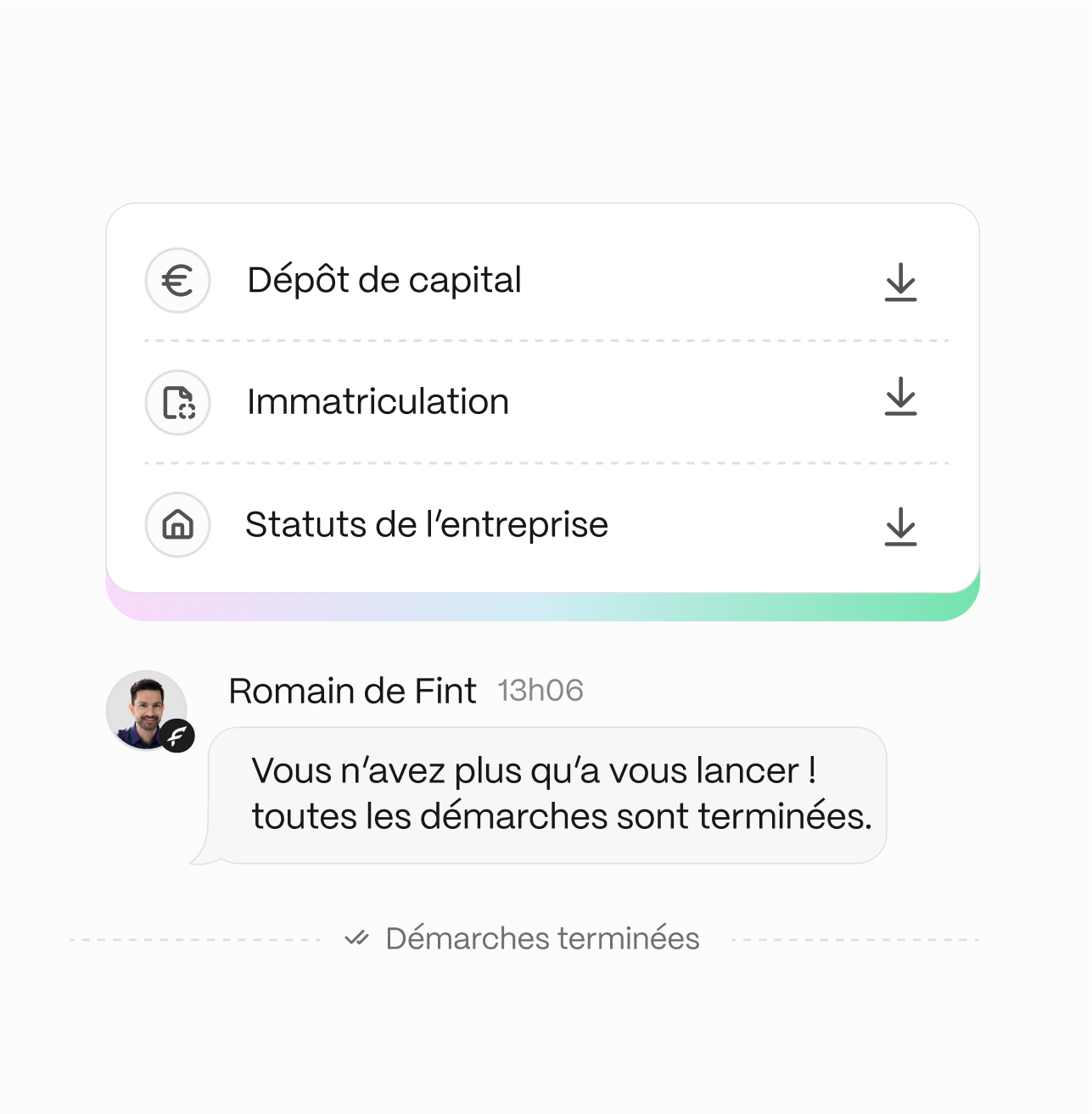Click the house icon for Statuts de l'entreprise
Screen dimensions: 1092x1114
click(x=177, y=525)
